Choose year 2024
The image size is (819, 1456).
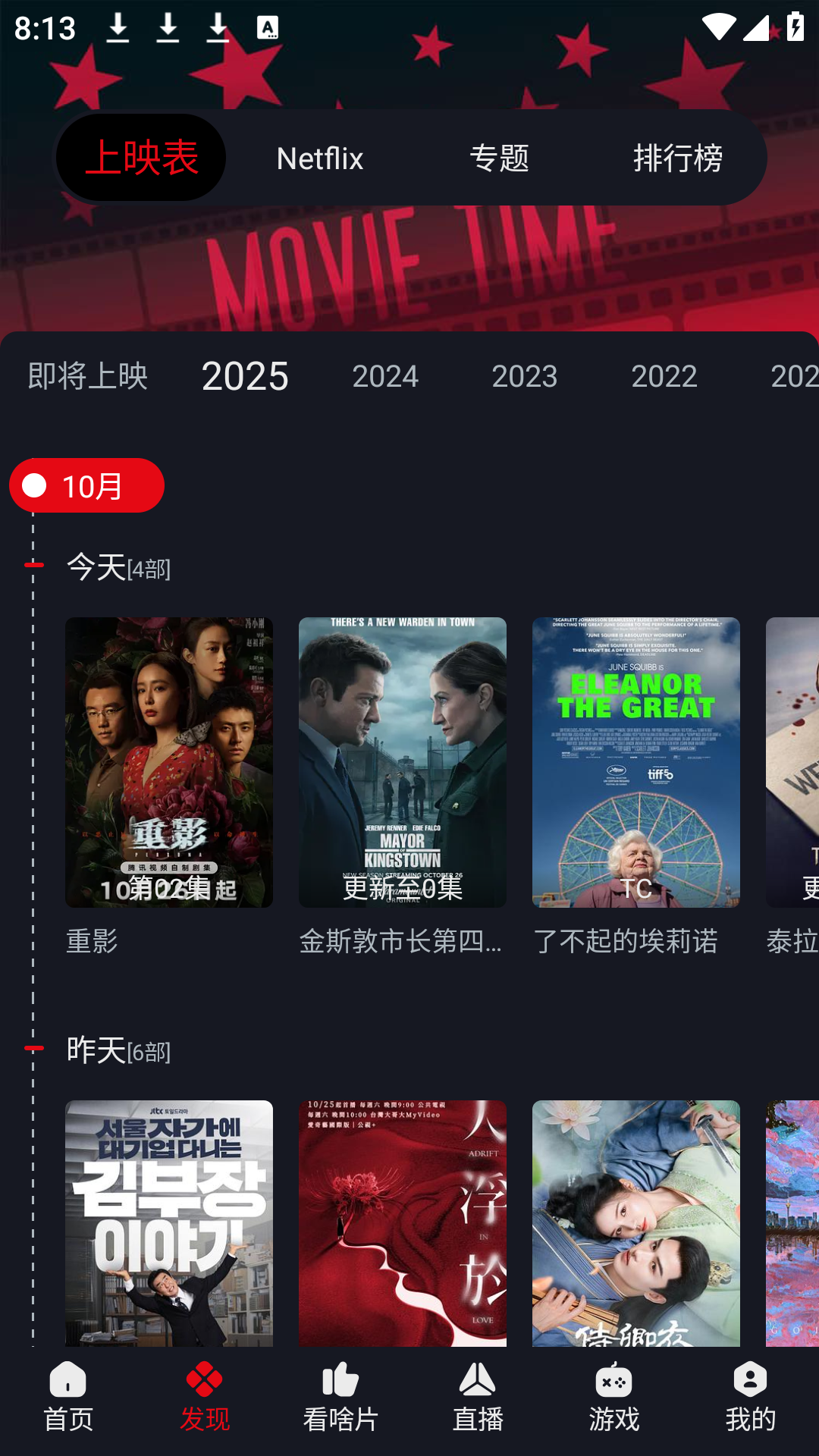[x=385, y=376]
